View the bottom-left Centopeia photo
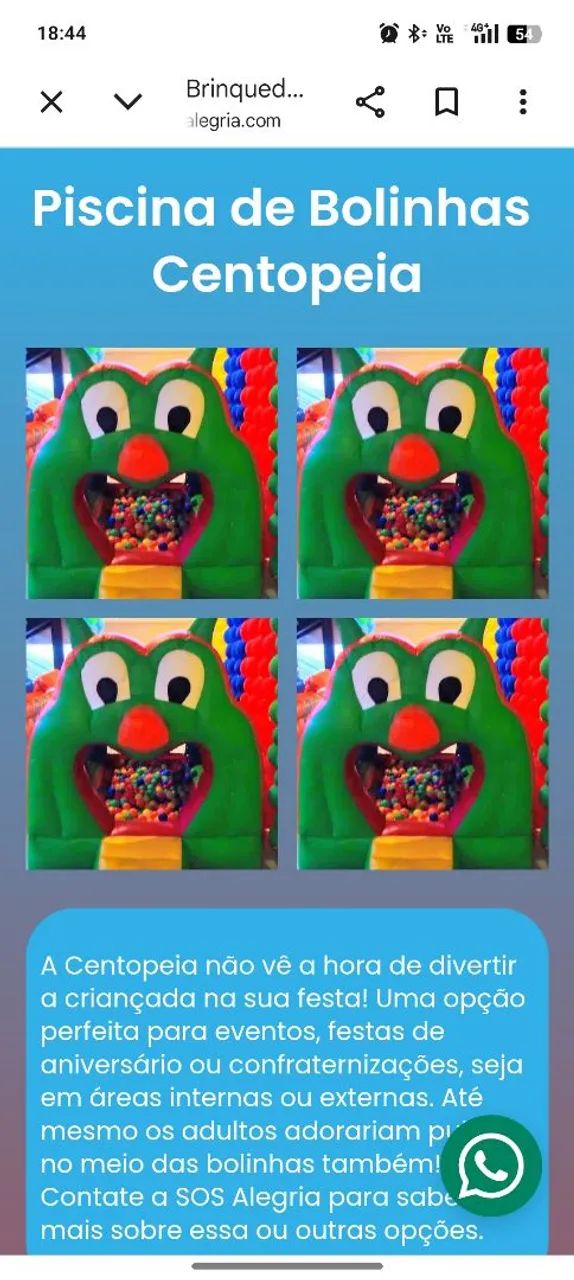This screenshot has width=574, height=1280. pyautogui.click(x=152, y=744)
